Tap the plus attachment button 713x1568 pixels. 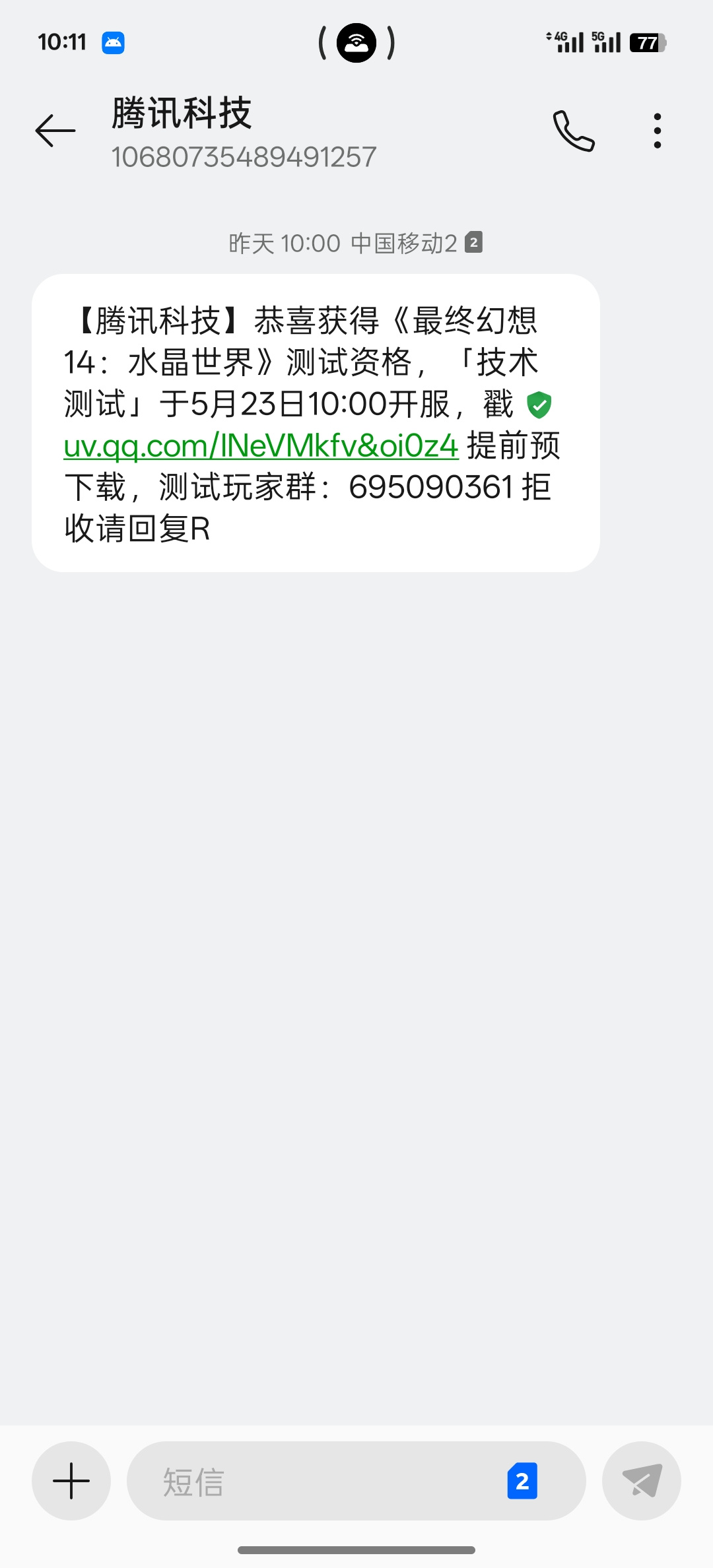click(x=71, y=1481)
